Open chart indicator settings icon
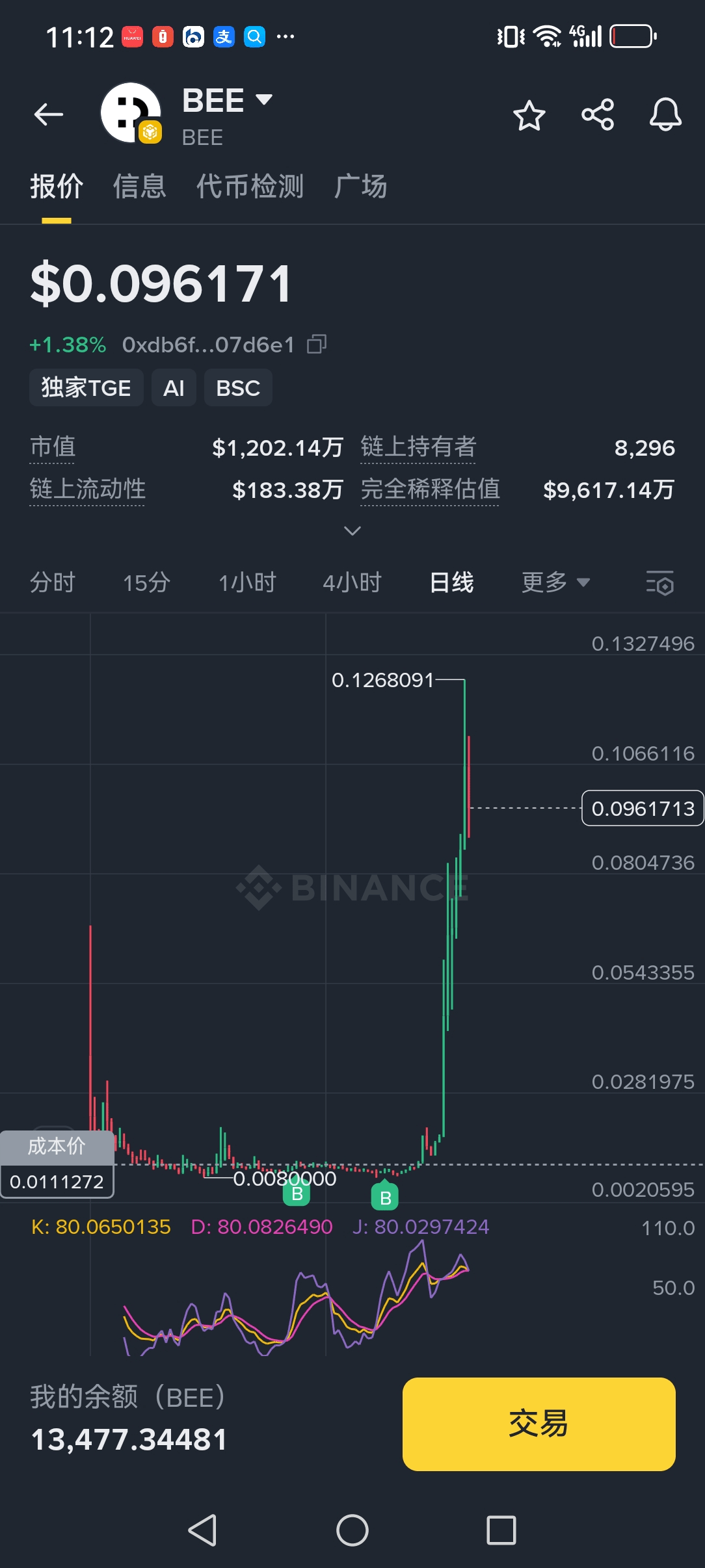705x1568 pixels. (659, 582)
